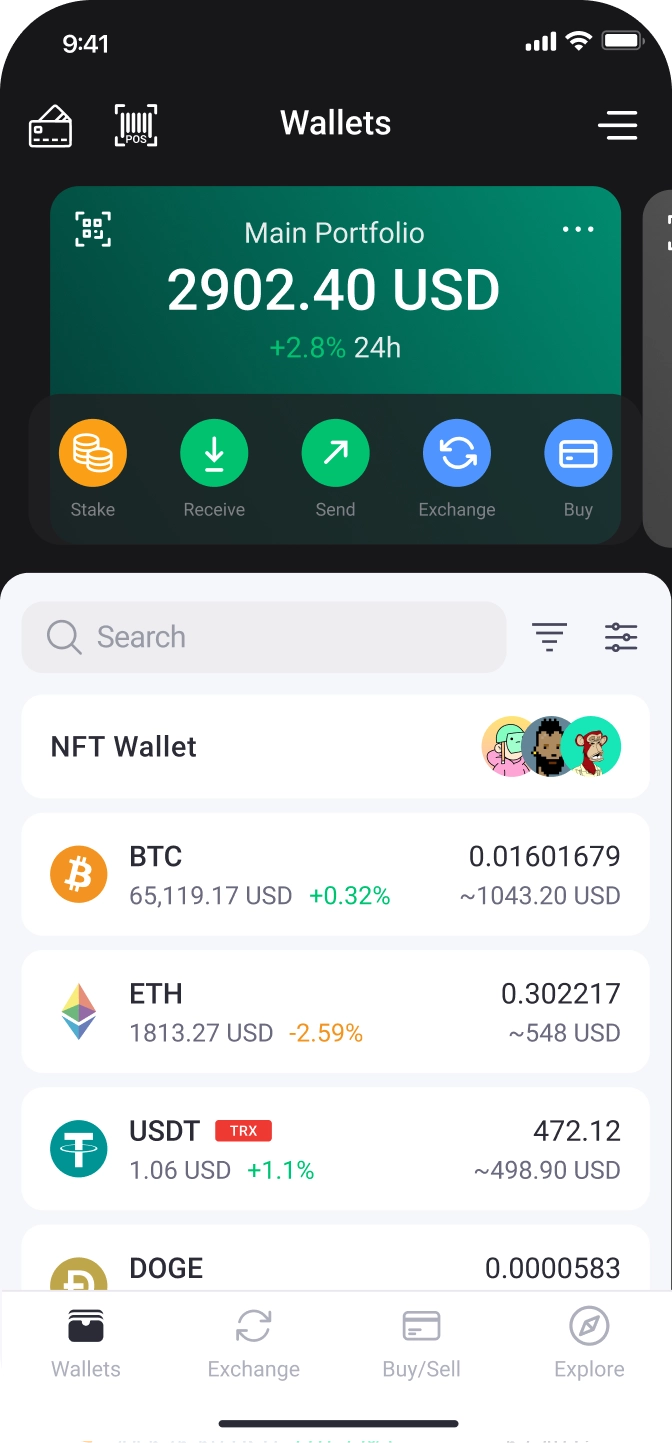Screen dimensions: 672x1443
Task: Tap the Exchange shortcut in portfolio card
Action: 457,470
